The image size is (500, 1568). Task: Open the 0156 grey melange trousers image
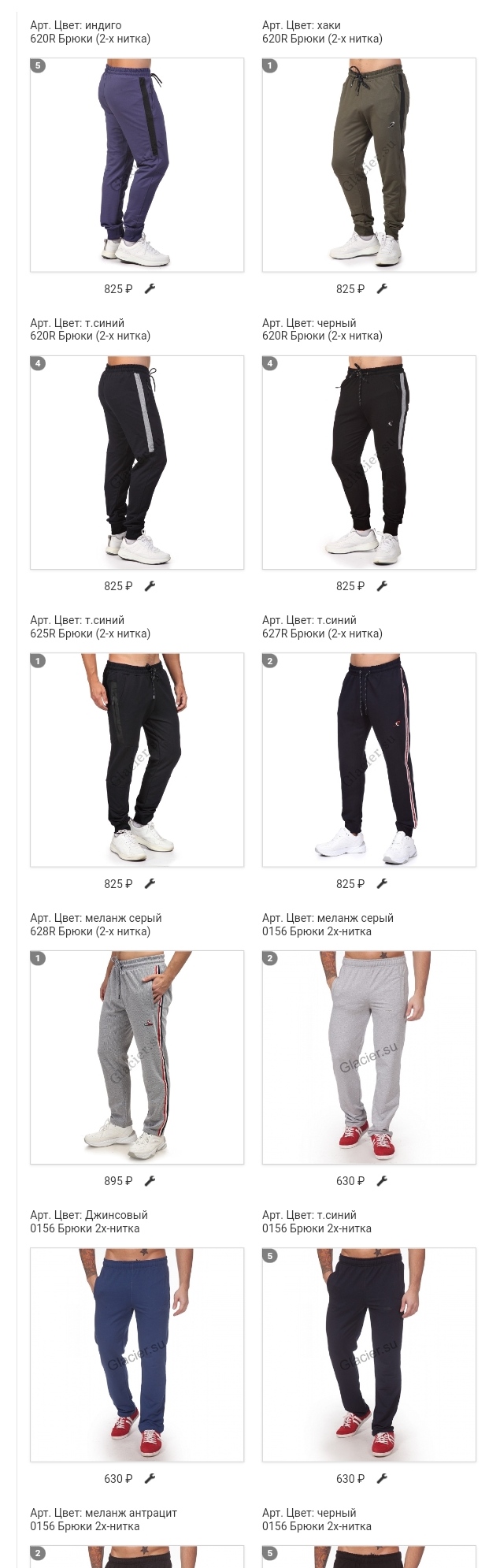click(369, 1057)
